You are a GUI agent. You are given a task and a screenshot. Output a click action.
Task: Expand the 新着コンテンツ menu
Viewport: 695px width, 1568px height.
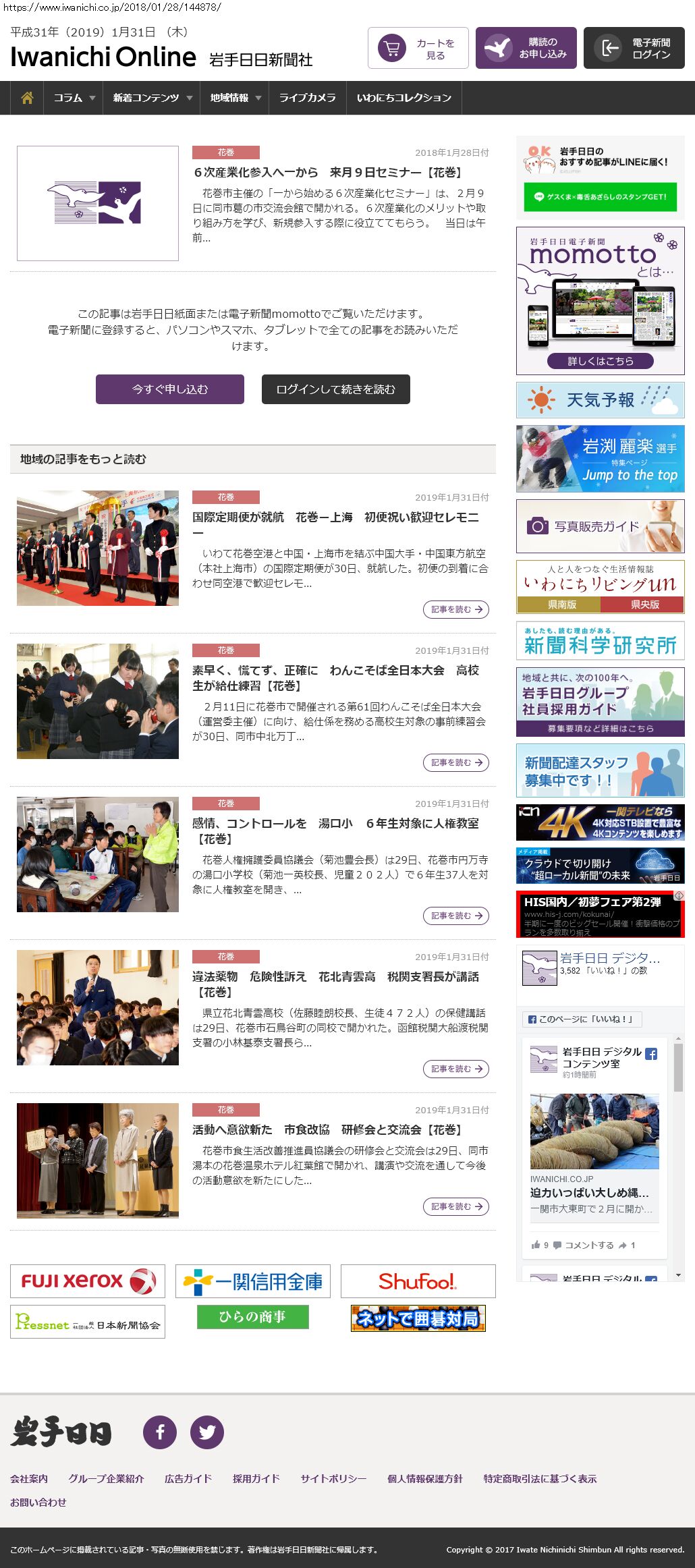[151, 98]
